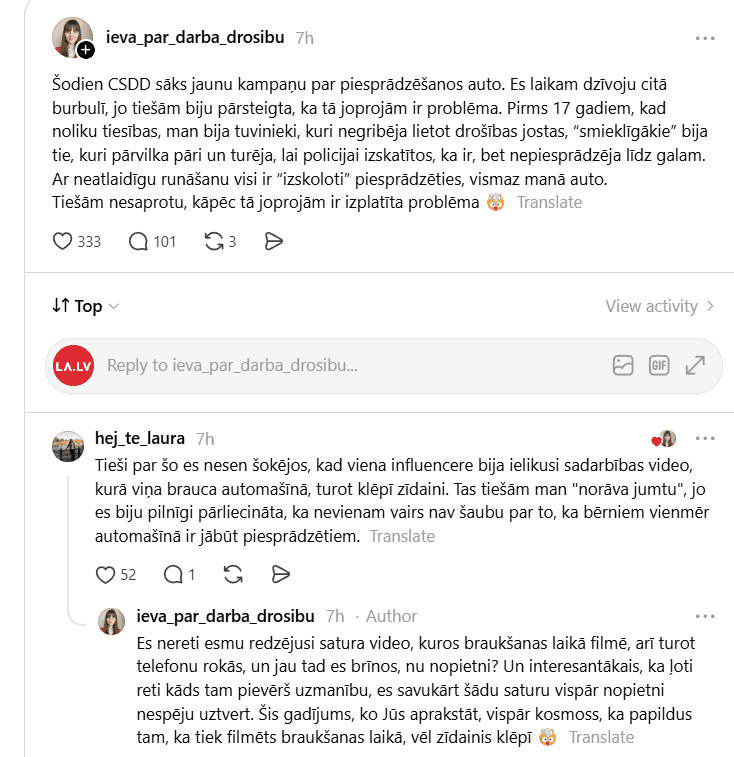Share the main post via send icon
The image size is (734, 757).
click(x=274, y=241)
